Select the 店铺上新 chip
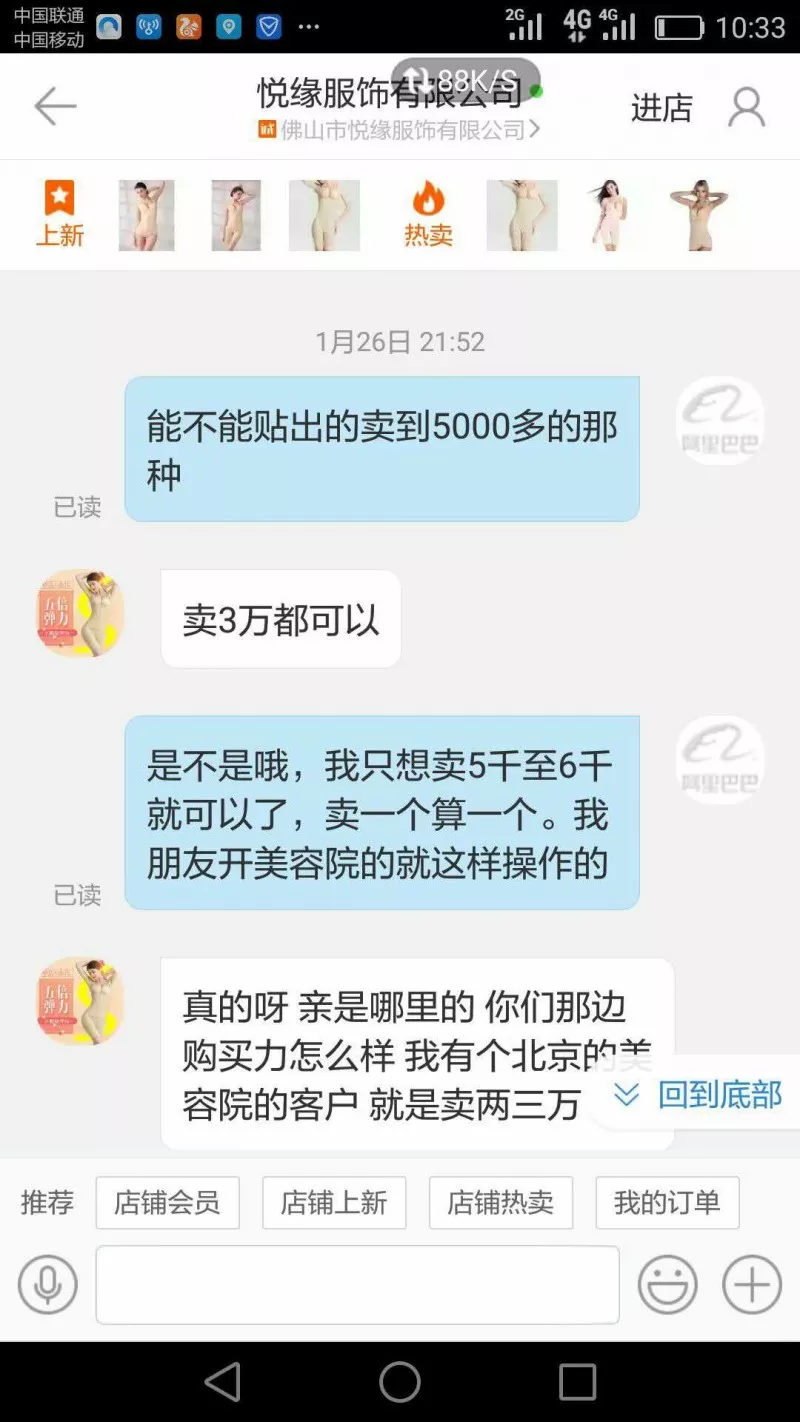Viewport: 800px width, 1422px height. click(x=334, y=1202)
